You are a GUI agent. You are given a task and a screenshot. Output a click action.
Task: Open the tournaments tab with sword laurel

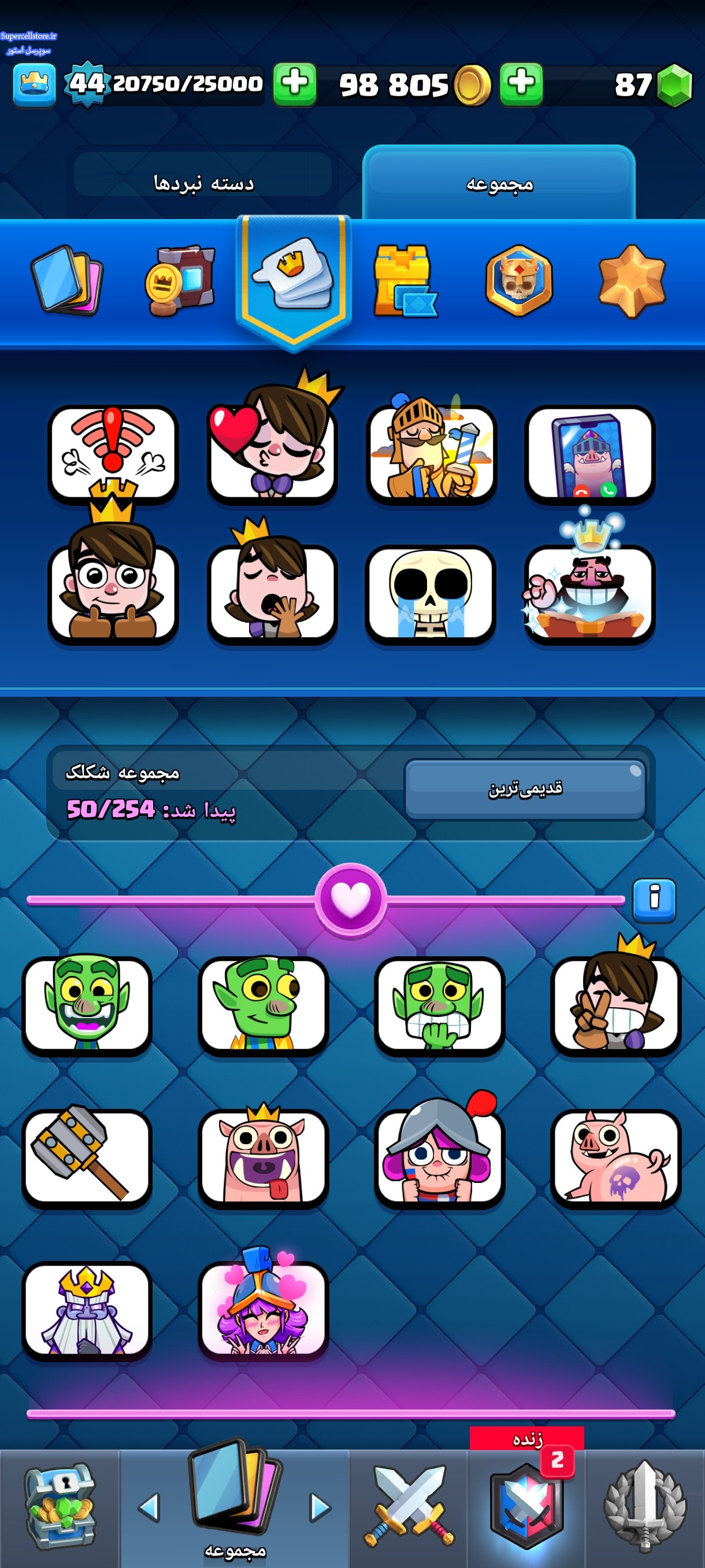[x=645, y=1507]
